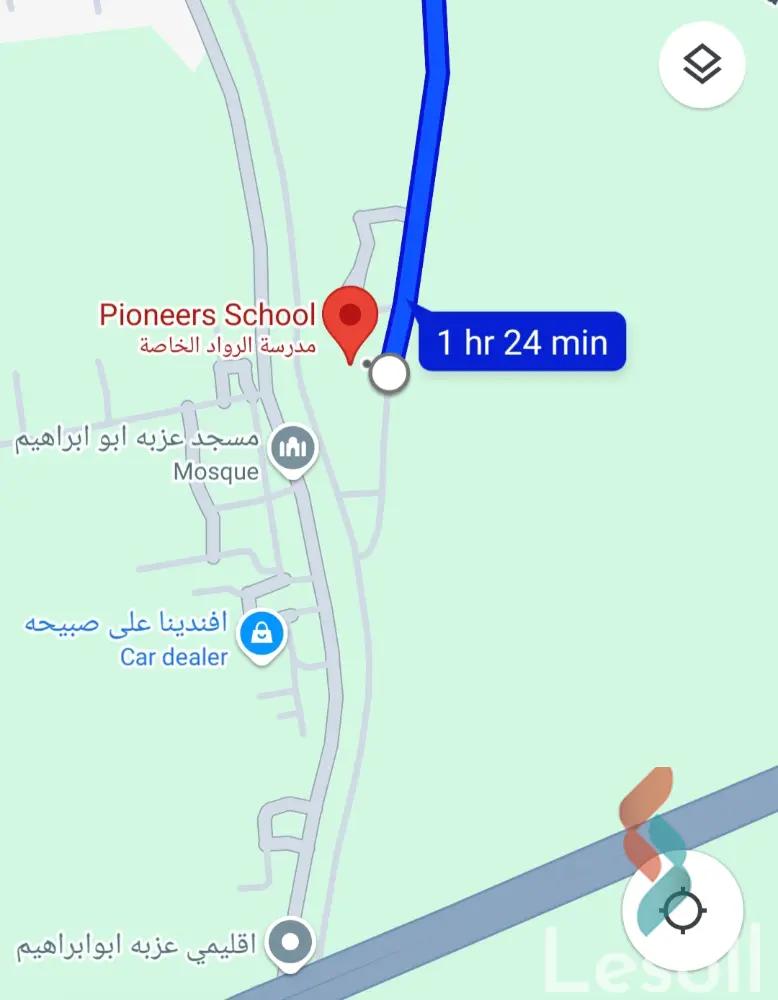Tap the 1 hr 24 min route label
This screenshot has width=778, height=1000.
pos(522,342)
